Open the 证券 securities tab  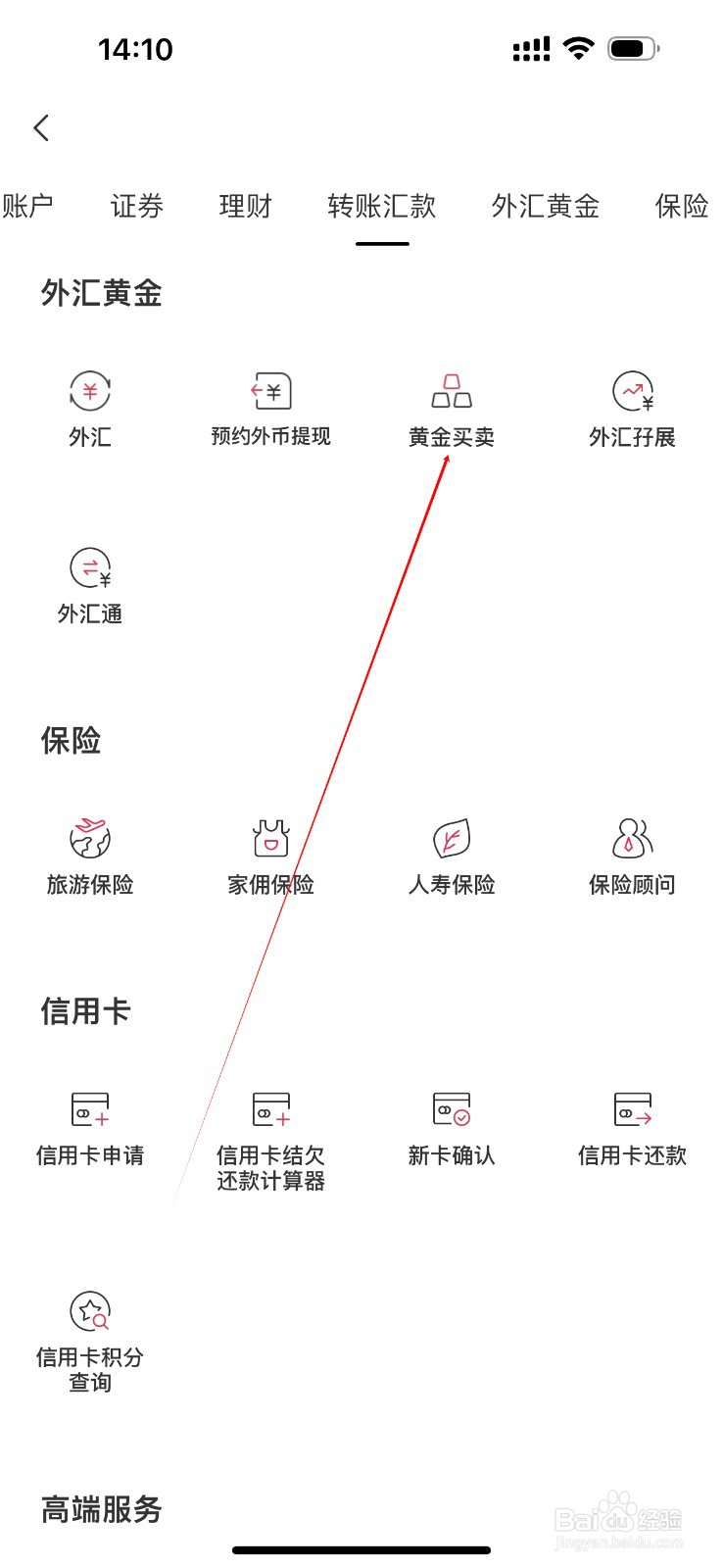pyautogui.click(x=137, y=207)
